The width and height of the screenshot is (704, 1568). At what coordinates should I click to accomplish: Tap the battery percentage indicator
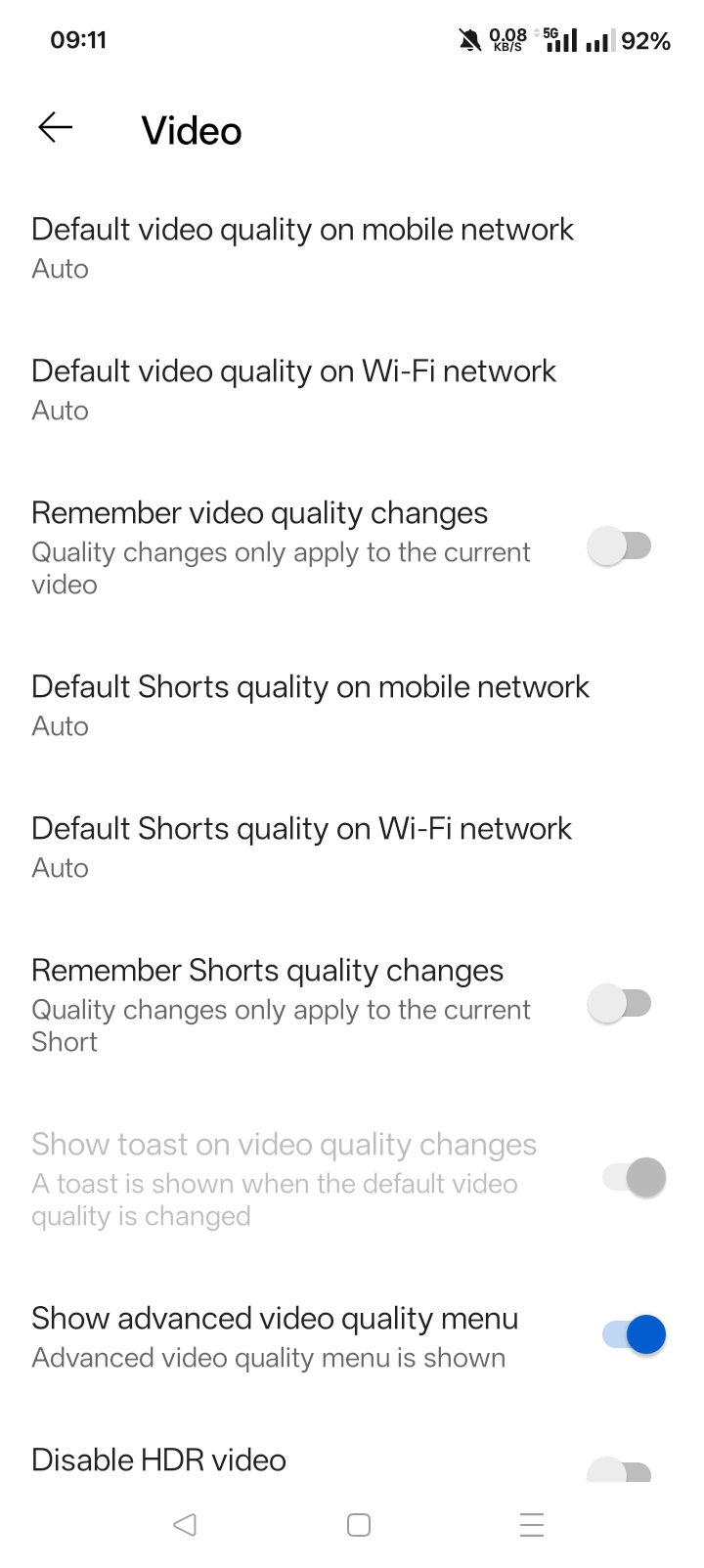(x=647, y=40)
